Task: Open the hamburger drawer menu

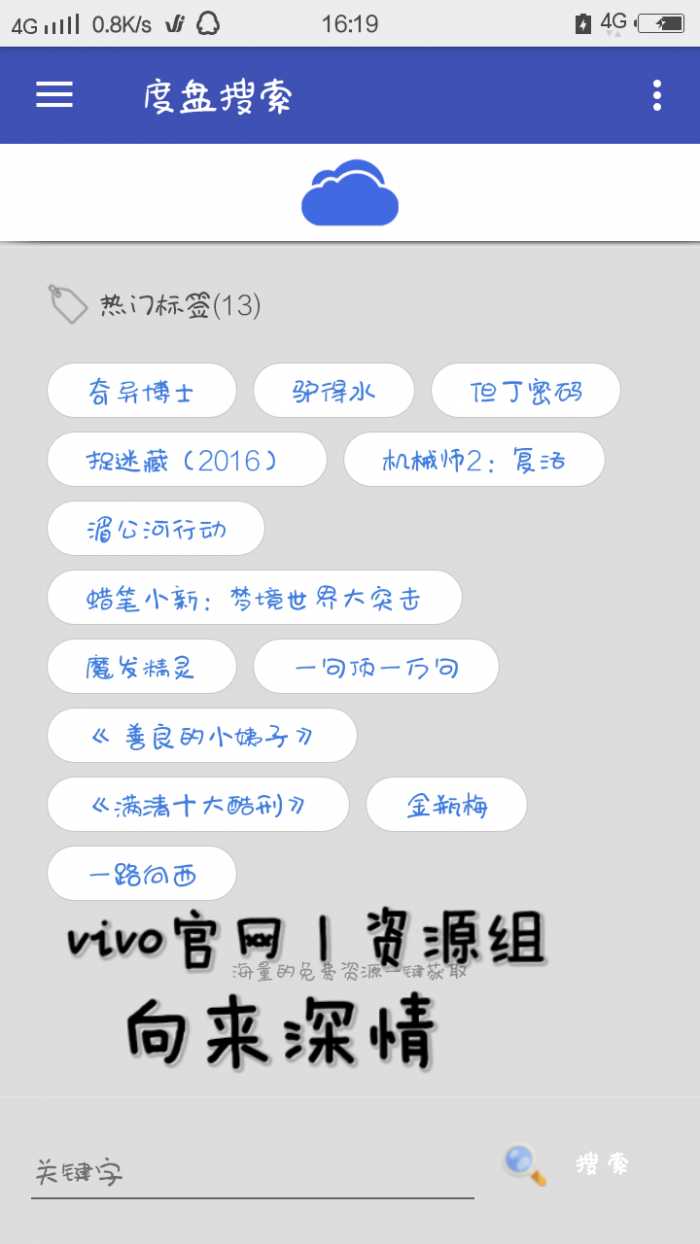Action: [55, 94]
